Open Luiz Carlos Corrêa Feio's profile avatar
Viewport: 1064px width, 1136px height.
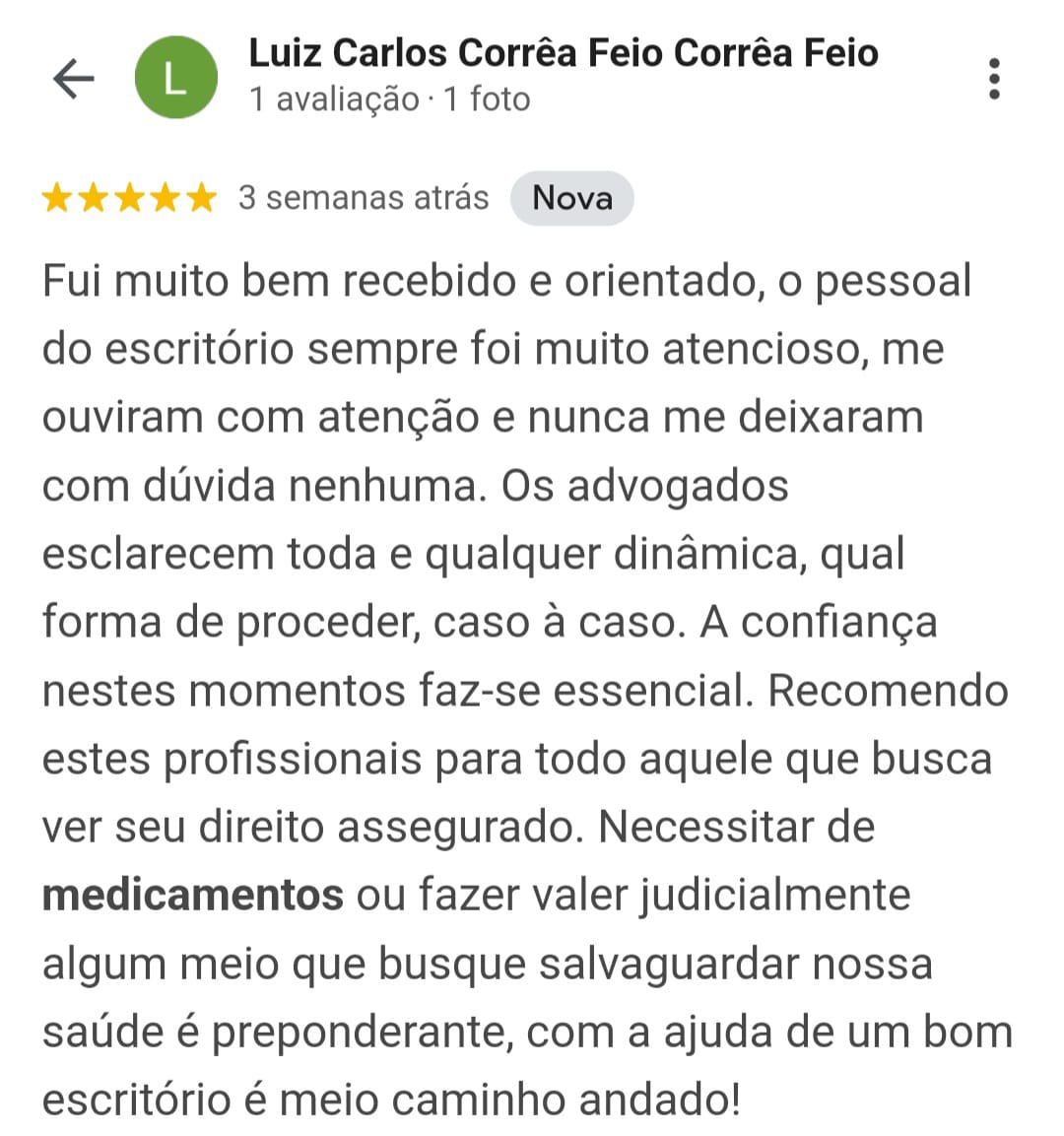[175, 78]
